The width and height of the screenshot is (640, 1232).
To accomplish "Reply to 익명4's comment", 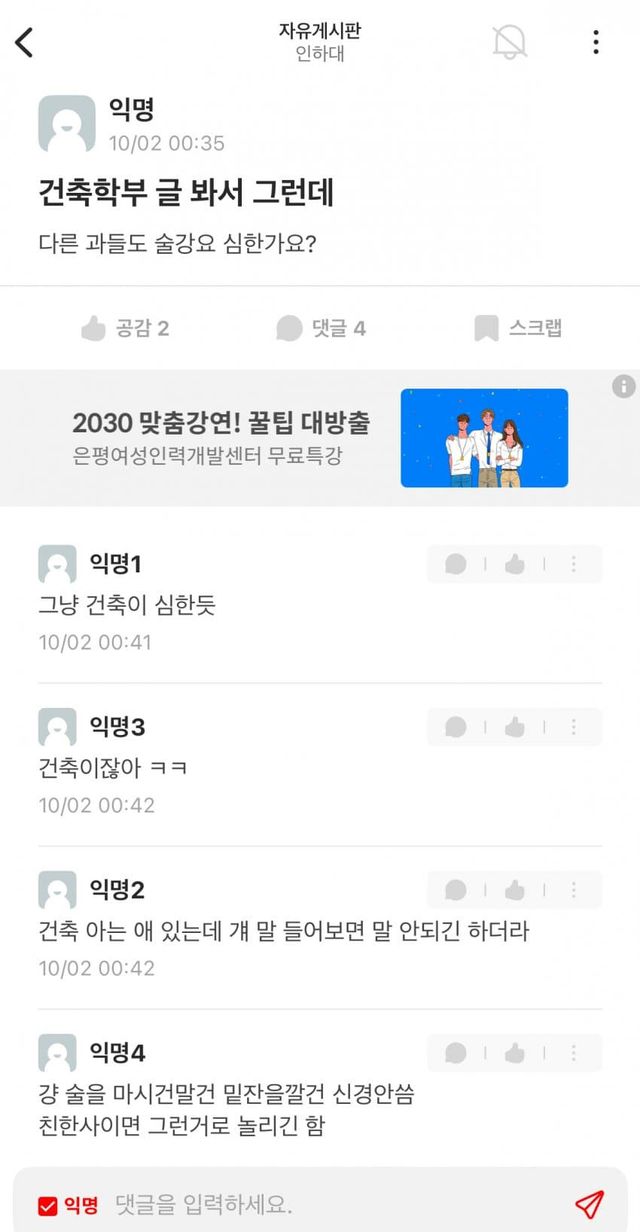I will [x=456, y=1053].
